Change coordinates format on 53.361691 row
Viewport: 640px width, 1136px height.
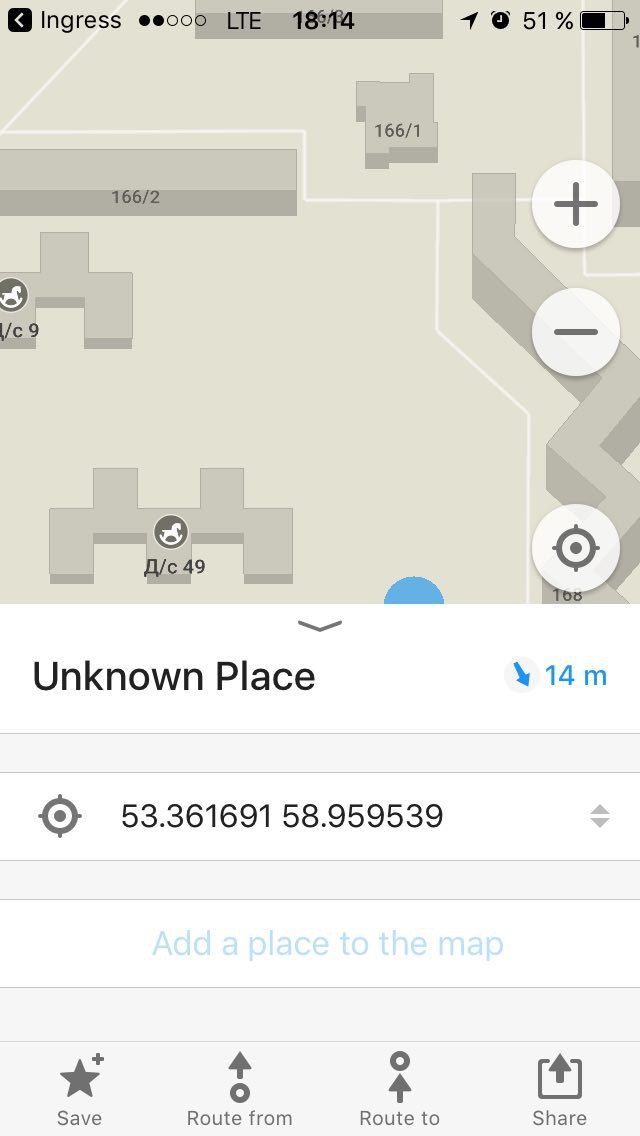coord(599,816)
